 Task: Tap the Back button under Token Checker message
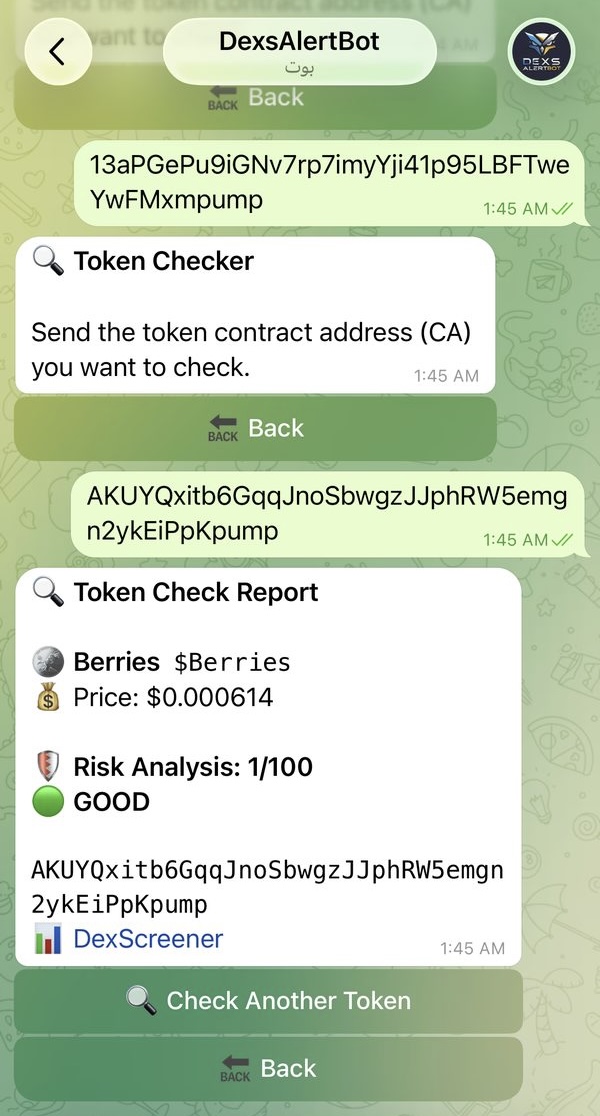pos(255,428)
